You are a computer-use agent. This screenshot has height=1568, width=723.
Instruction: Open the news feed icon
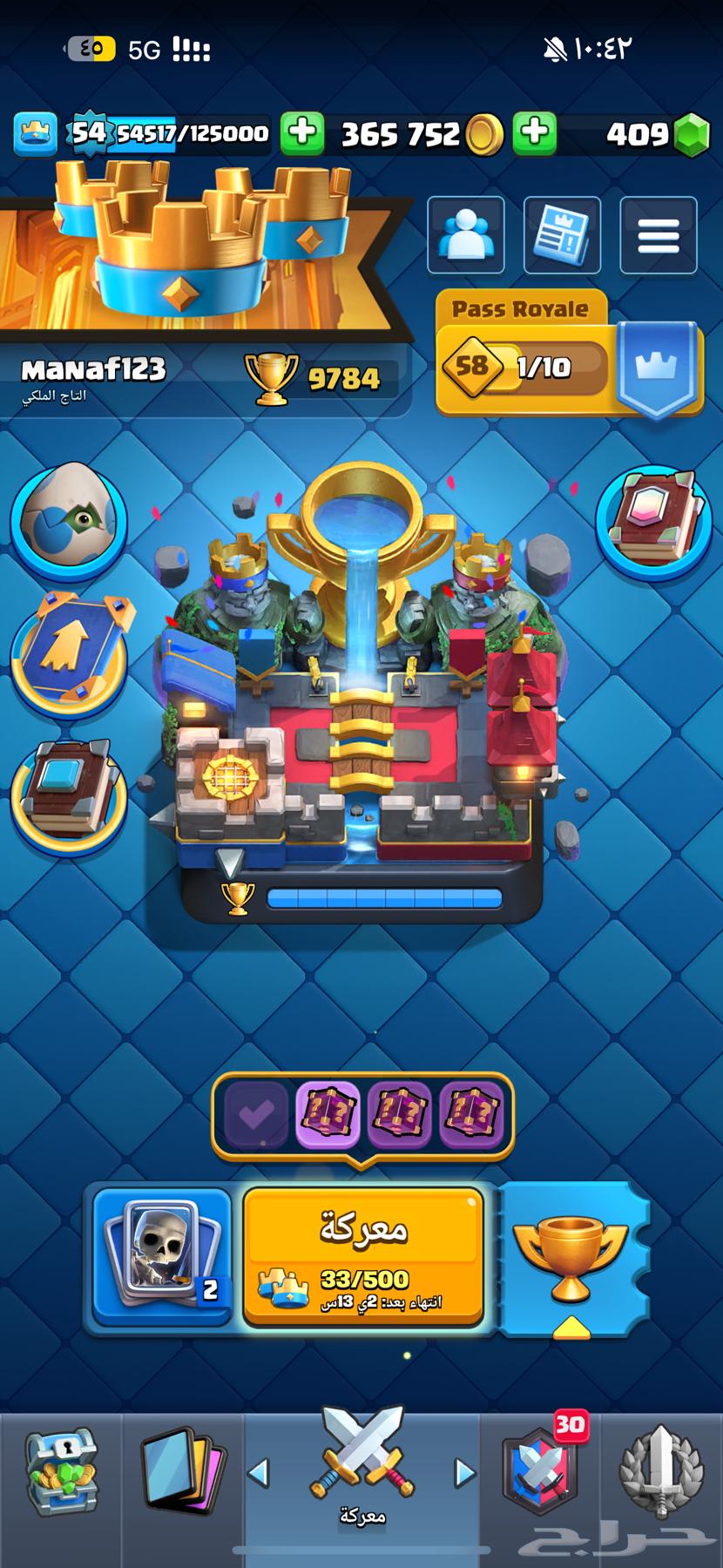click(x=562, y=235)
